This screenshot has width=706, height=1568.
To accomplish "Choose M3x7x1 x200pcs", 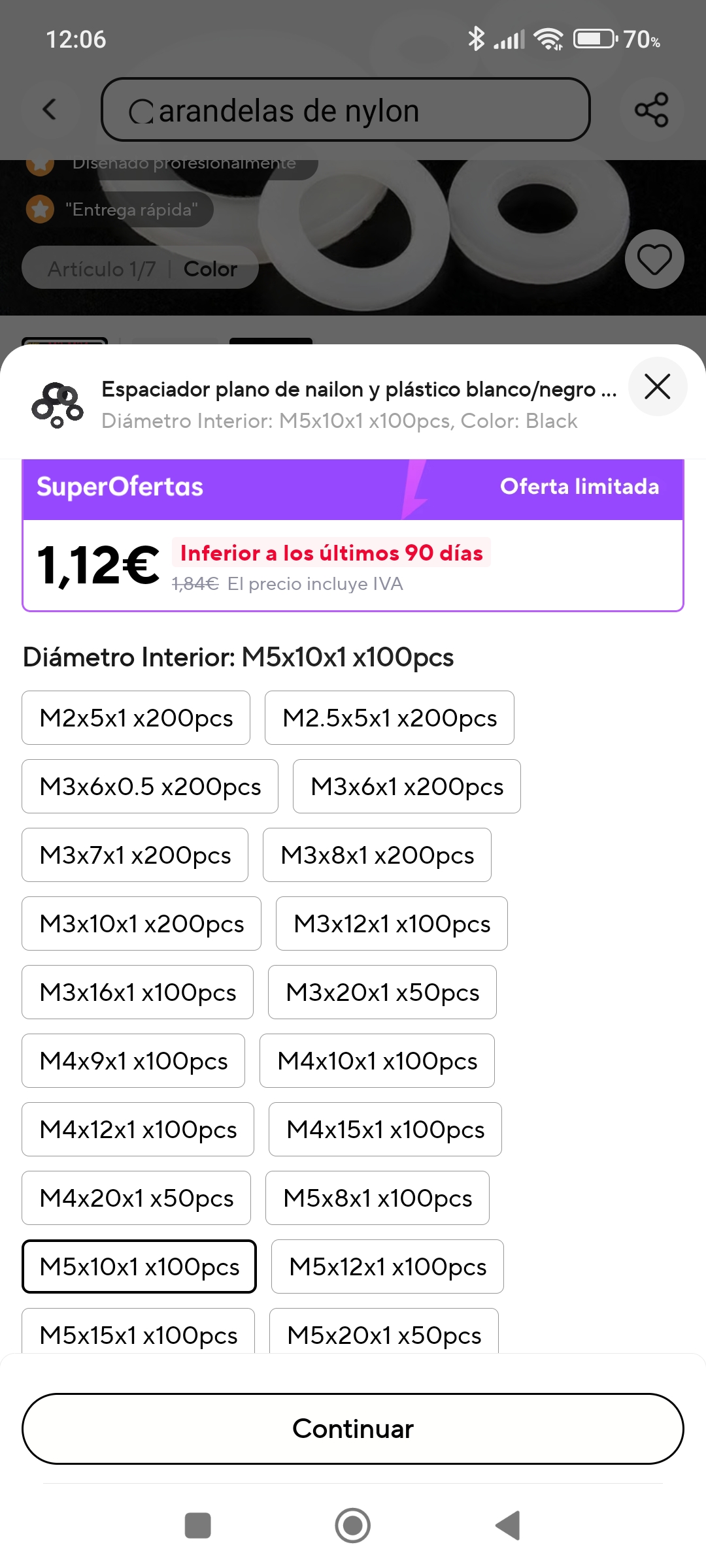I will click(x=135, y=855).
